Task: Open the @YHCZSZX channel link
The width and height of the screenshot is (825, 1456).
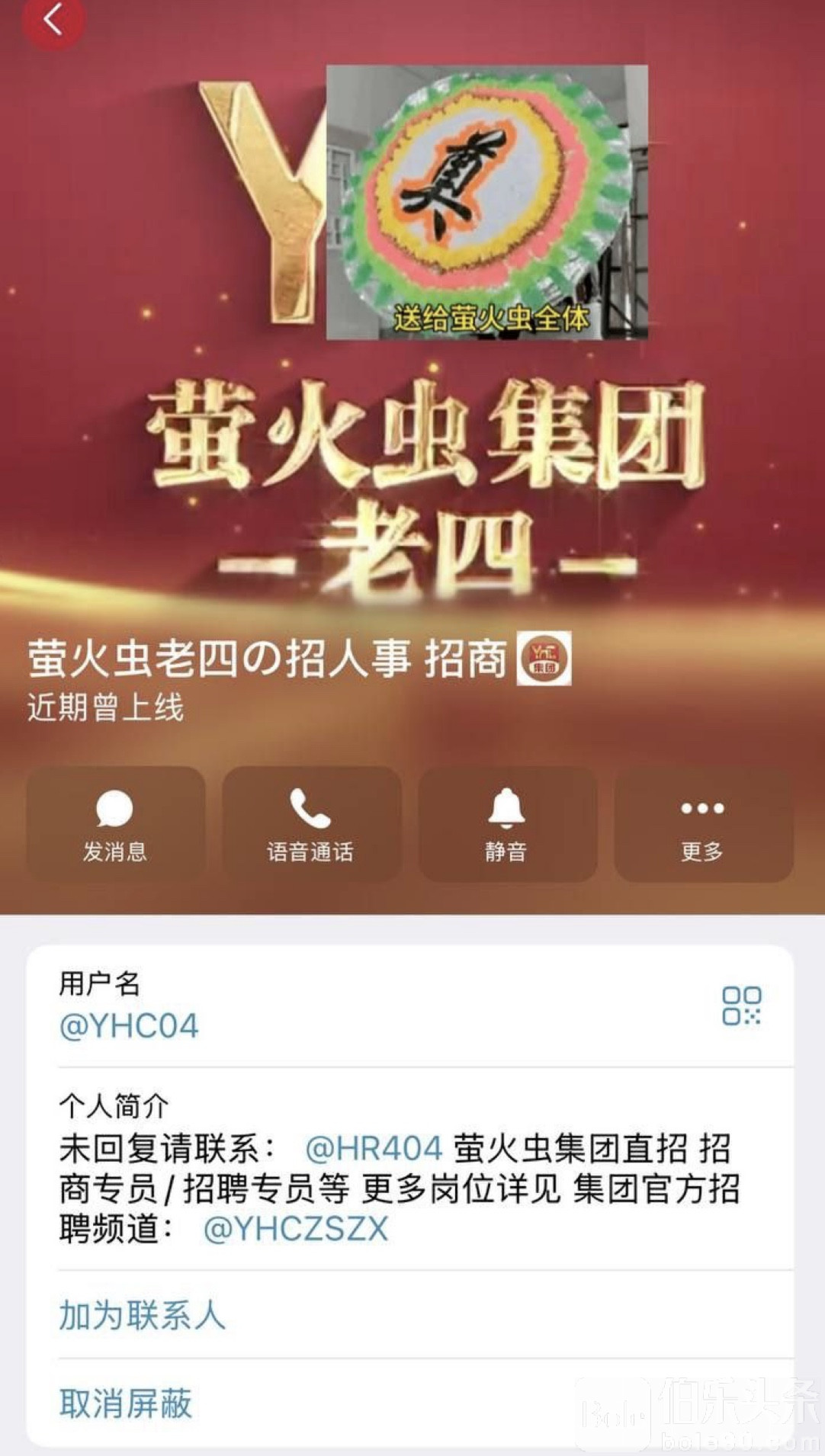Action: point(296,1229)
